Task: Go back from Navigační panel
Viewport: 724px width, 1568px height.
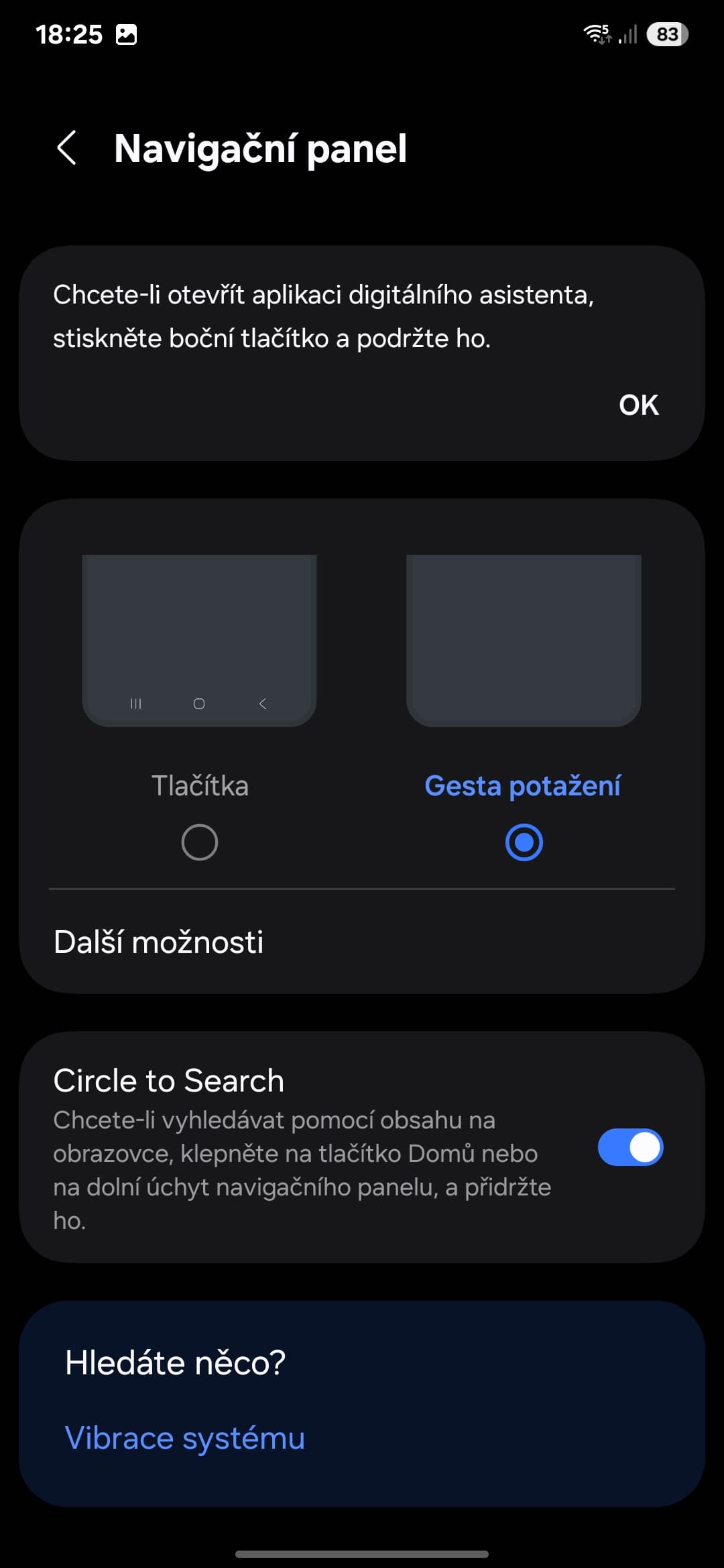Action: click(x=67, y=148)
